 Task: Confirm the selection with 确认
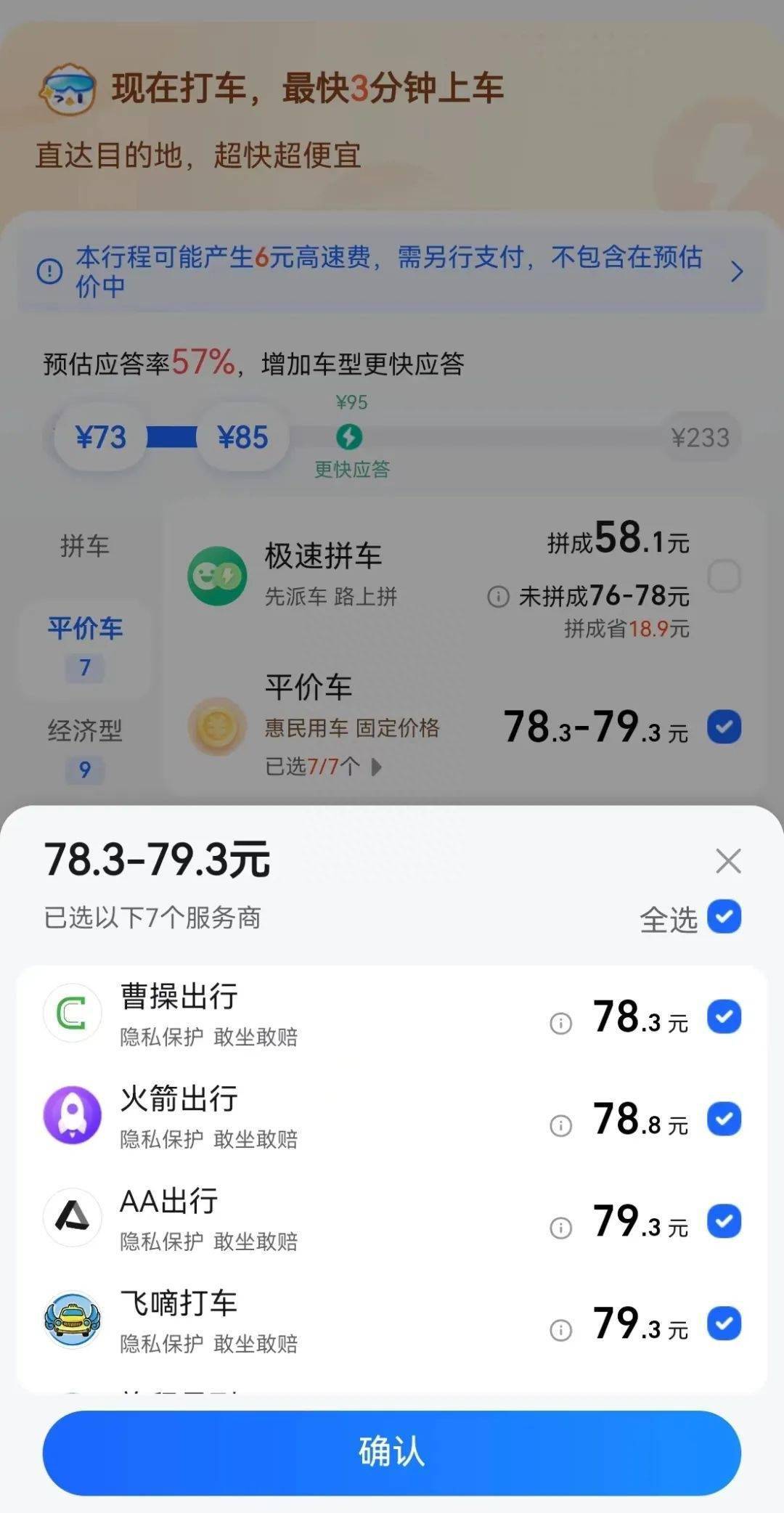[391, 1452]
